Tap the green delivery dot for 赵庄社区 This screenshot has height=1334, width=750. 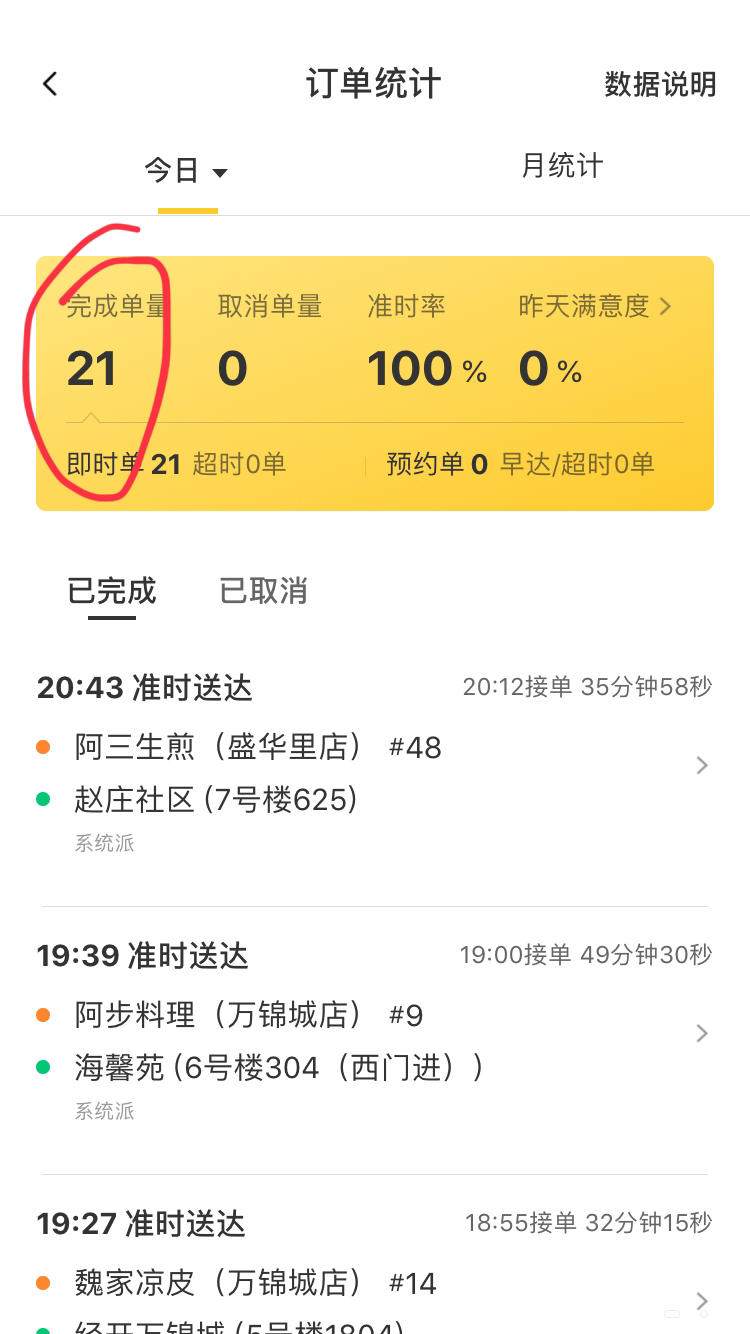point(44,797)
